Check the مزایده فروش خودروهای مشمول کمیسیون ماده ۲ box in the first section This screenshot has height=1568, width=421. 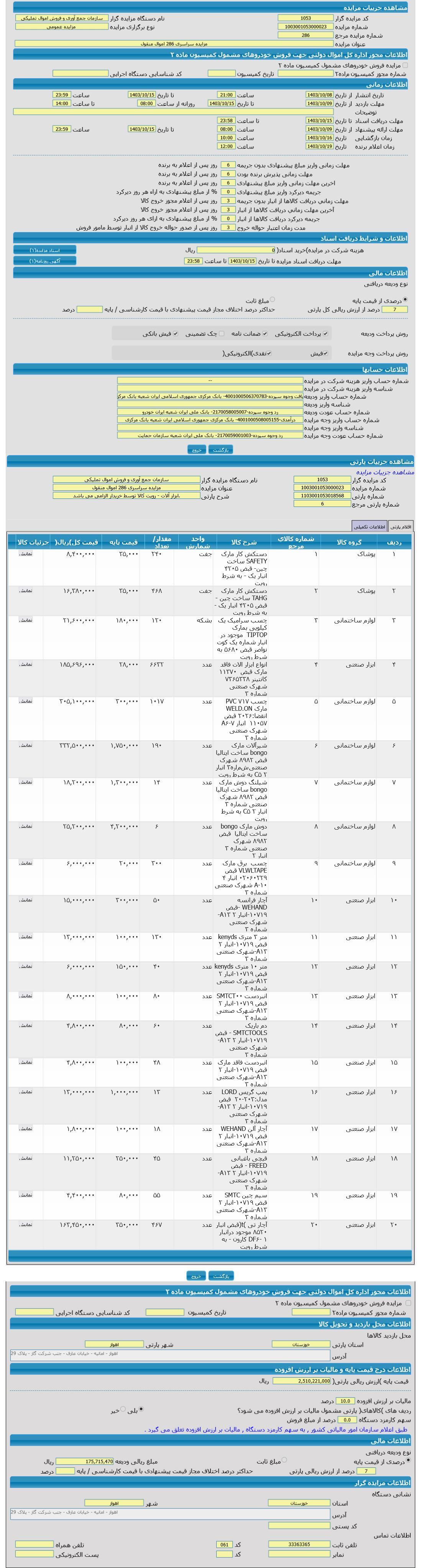[405, 64]
